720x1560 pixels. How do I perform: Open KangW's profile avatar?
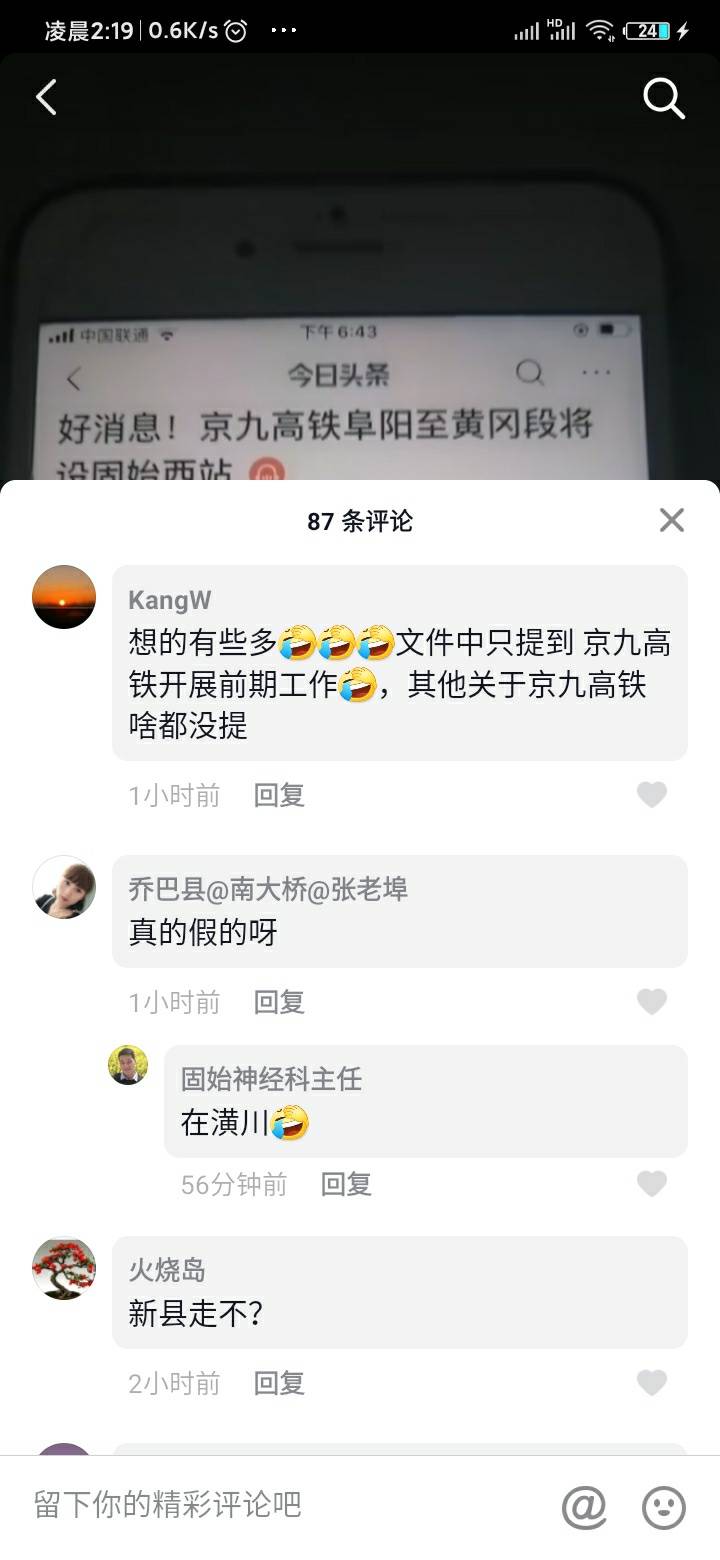[64, 597]
